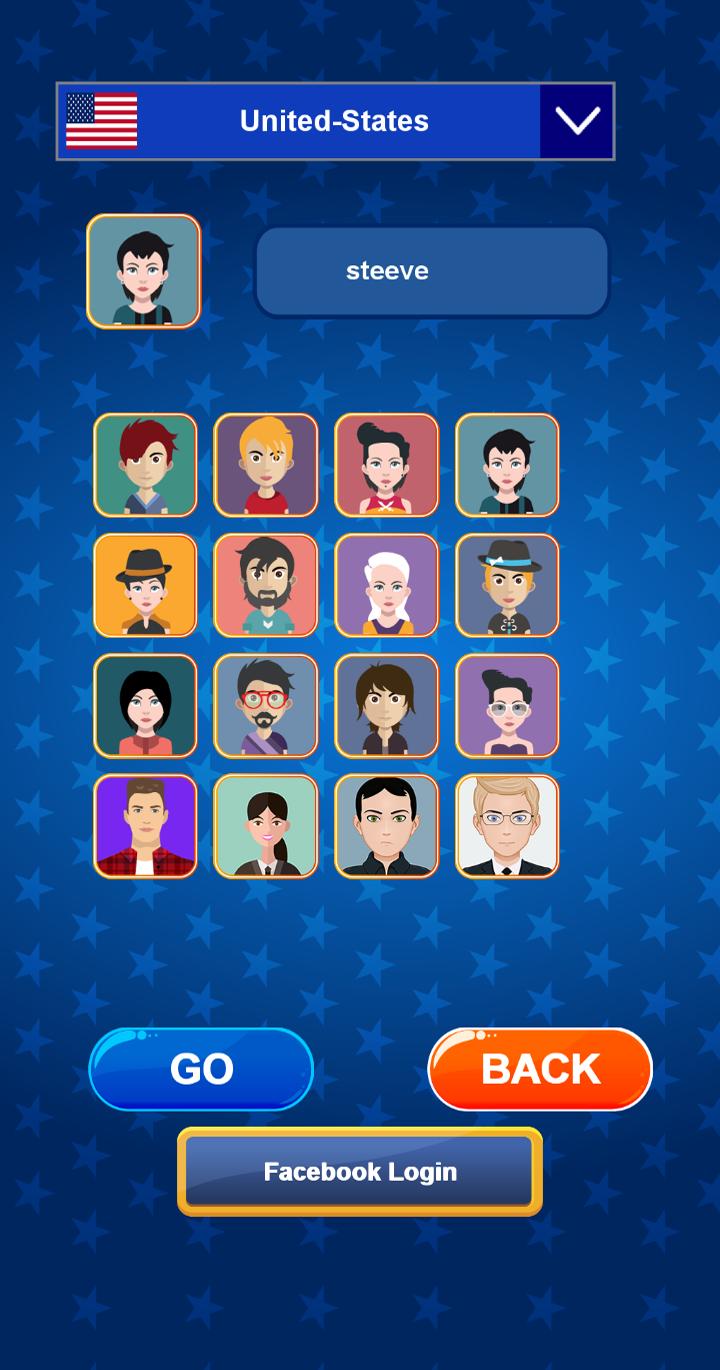The width and height of the screenshot is (720, 1370).
Task: Open the United-States country dropdown
Action: click(x=576, y=121)
